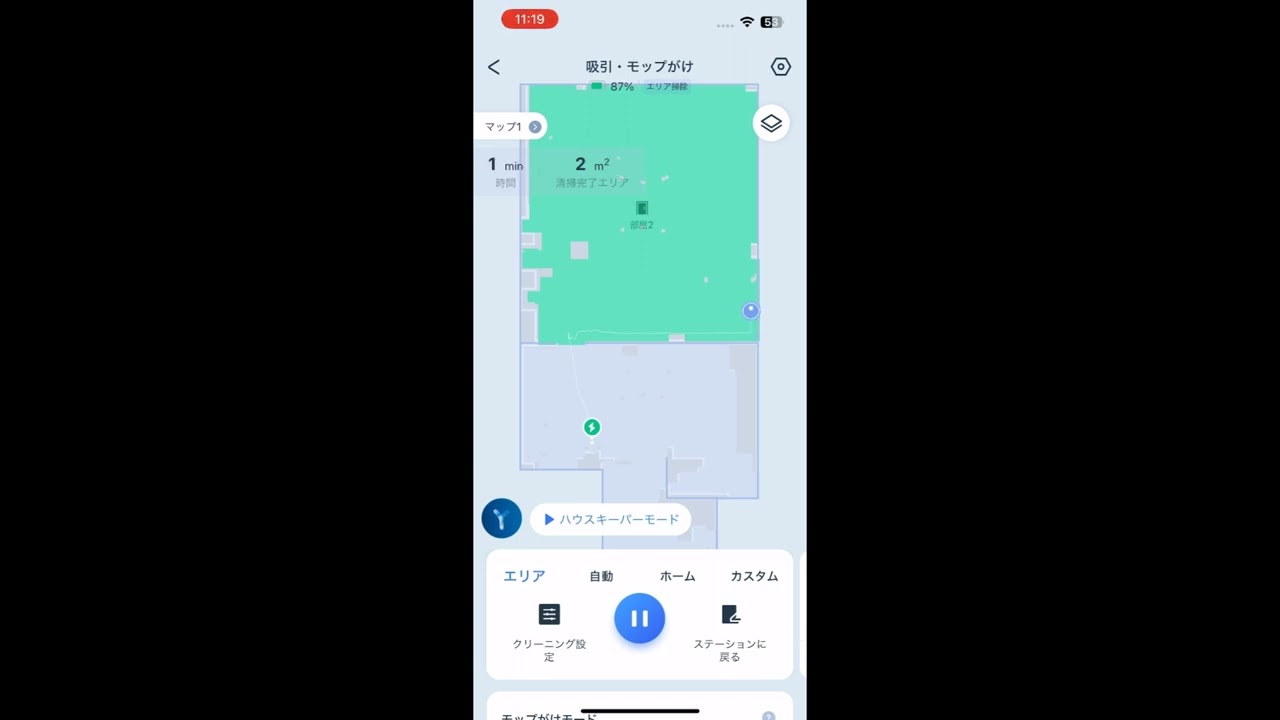The width and height of the screenshot is (1280, 720).
Task: Switch to the カスタム tab
Action: [754, 576]
